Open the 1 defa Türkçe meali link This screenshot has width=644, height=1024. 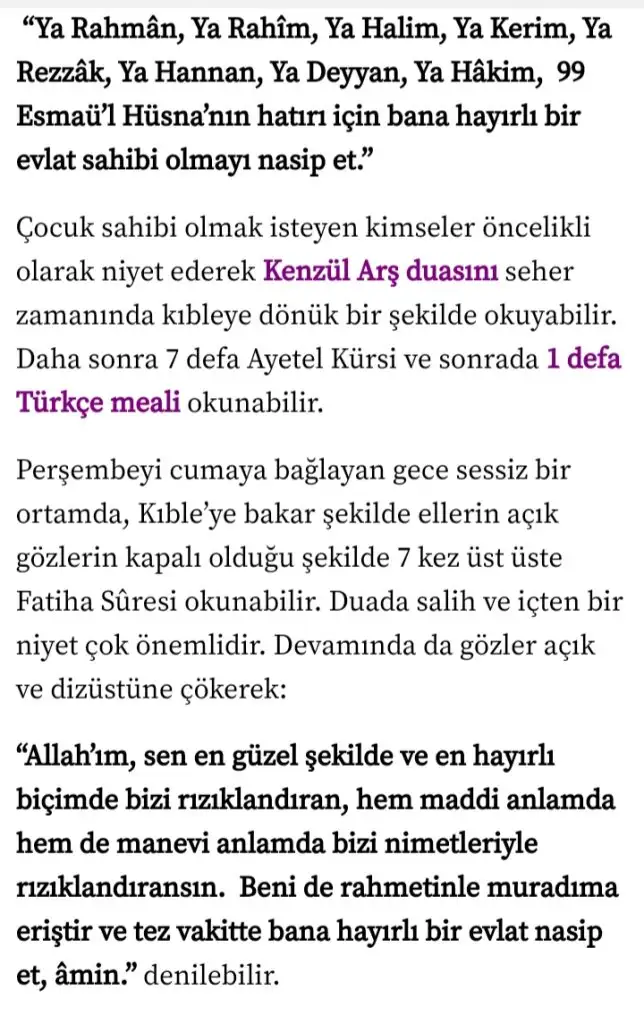click(98, 403)
